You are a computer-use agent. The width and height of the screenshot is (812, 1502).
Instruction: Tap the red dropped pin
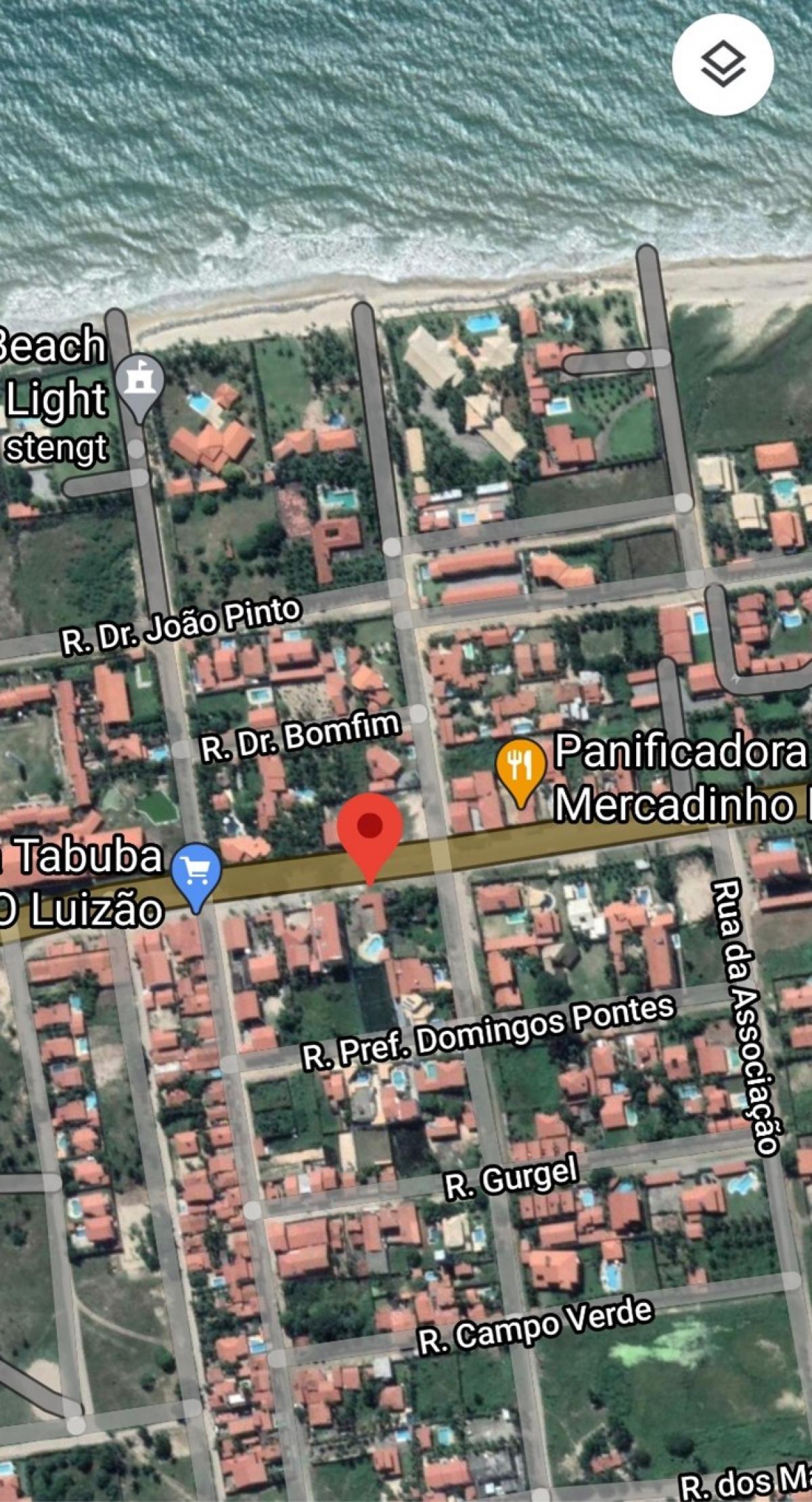[370, 831]
